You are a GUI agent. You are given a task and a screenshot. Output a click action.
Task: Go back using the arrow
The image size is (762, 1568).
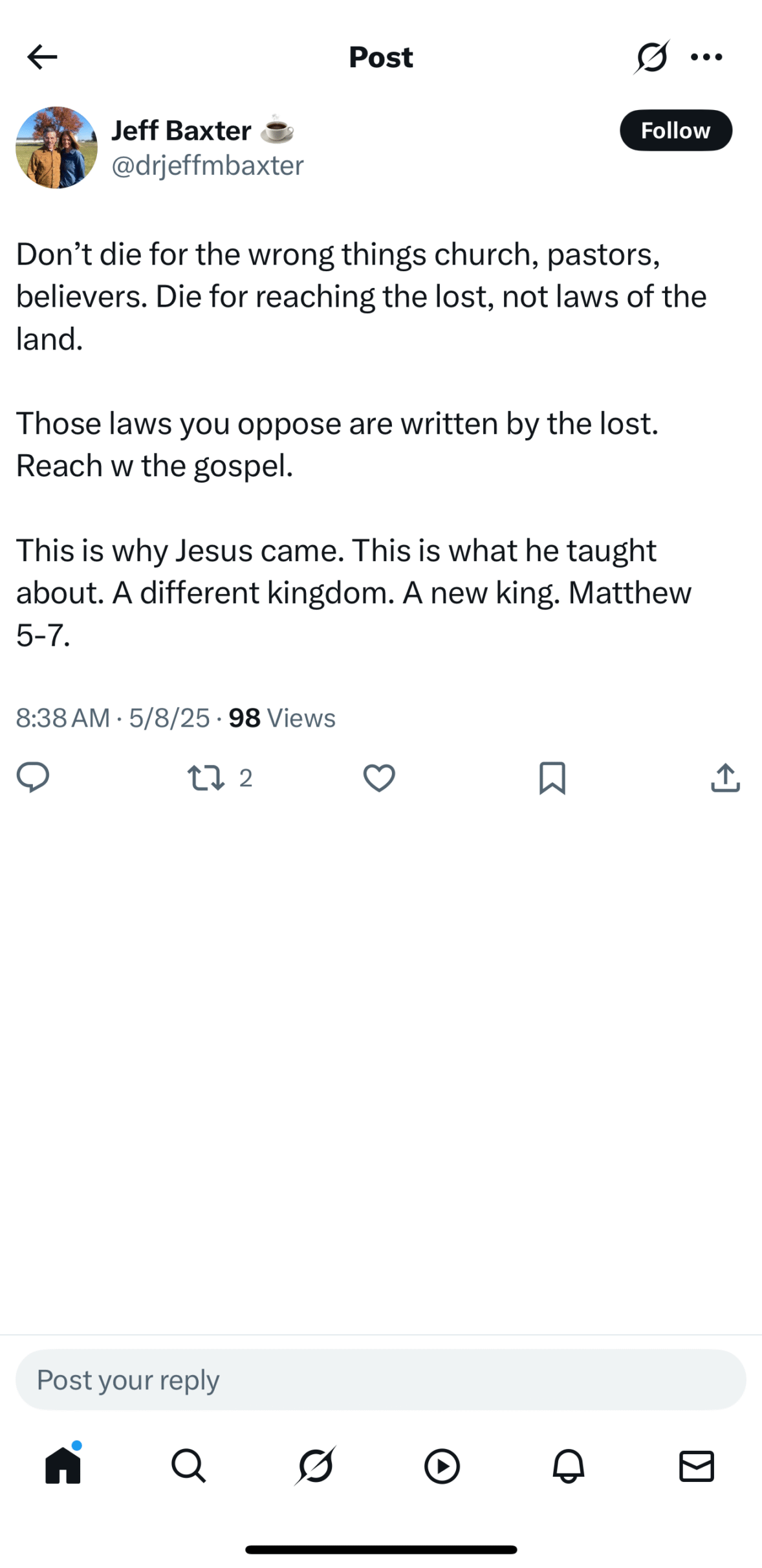[42, 57]
